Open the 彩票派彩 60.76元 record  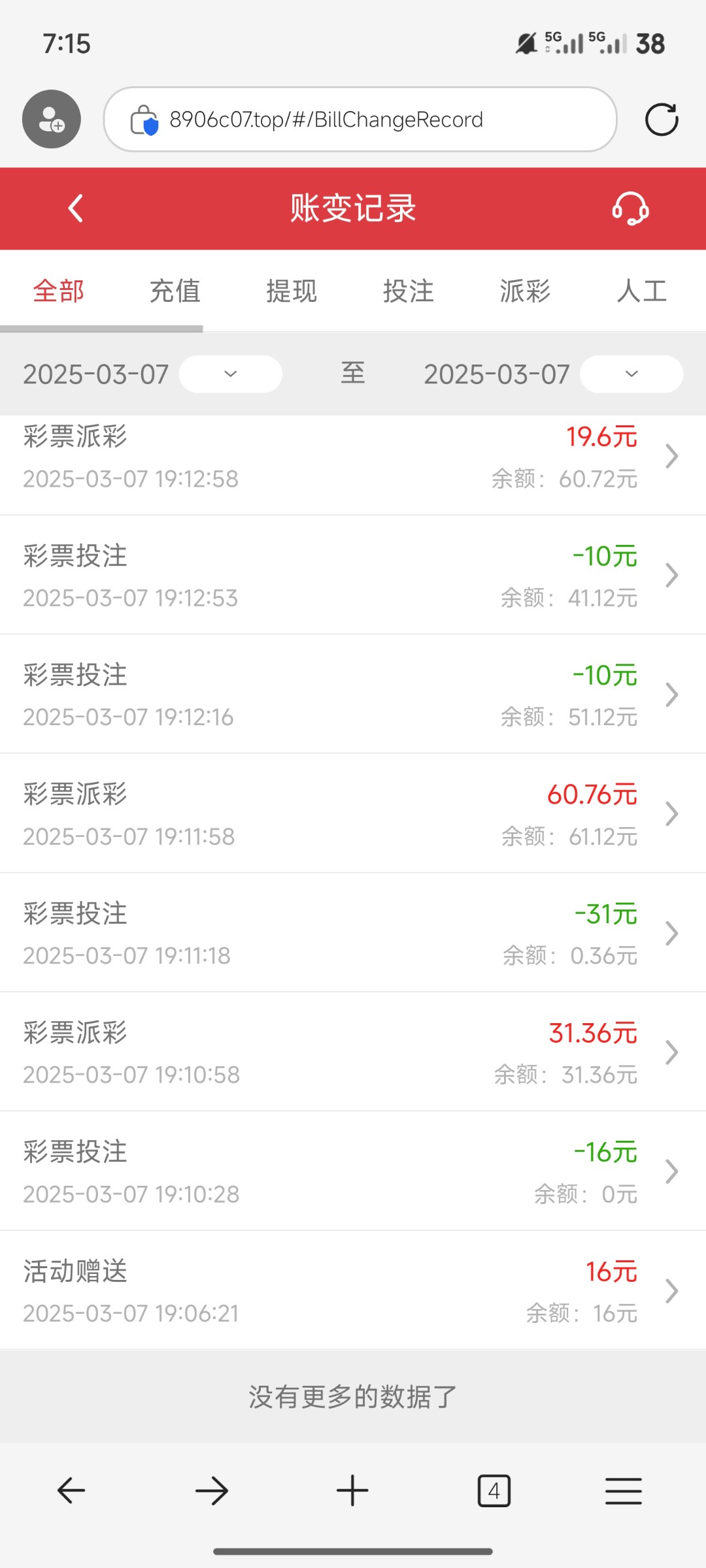pyautogui.click(x=353, y=813)
